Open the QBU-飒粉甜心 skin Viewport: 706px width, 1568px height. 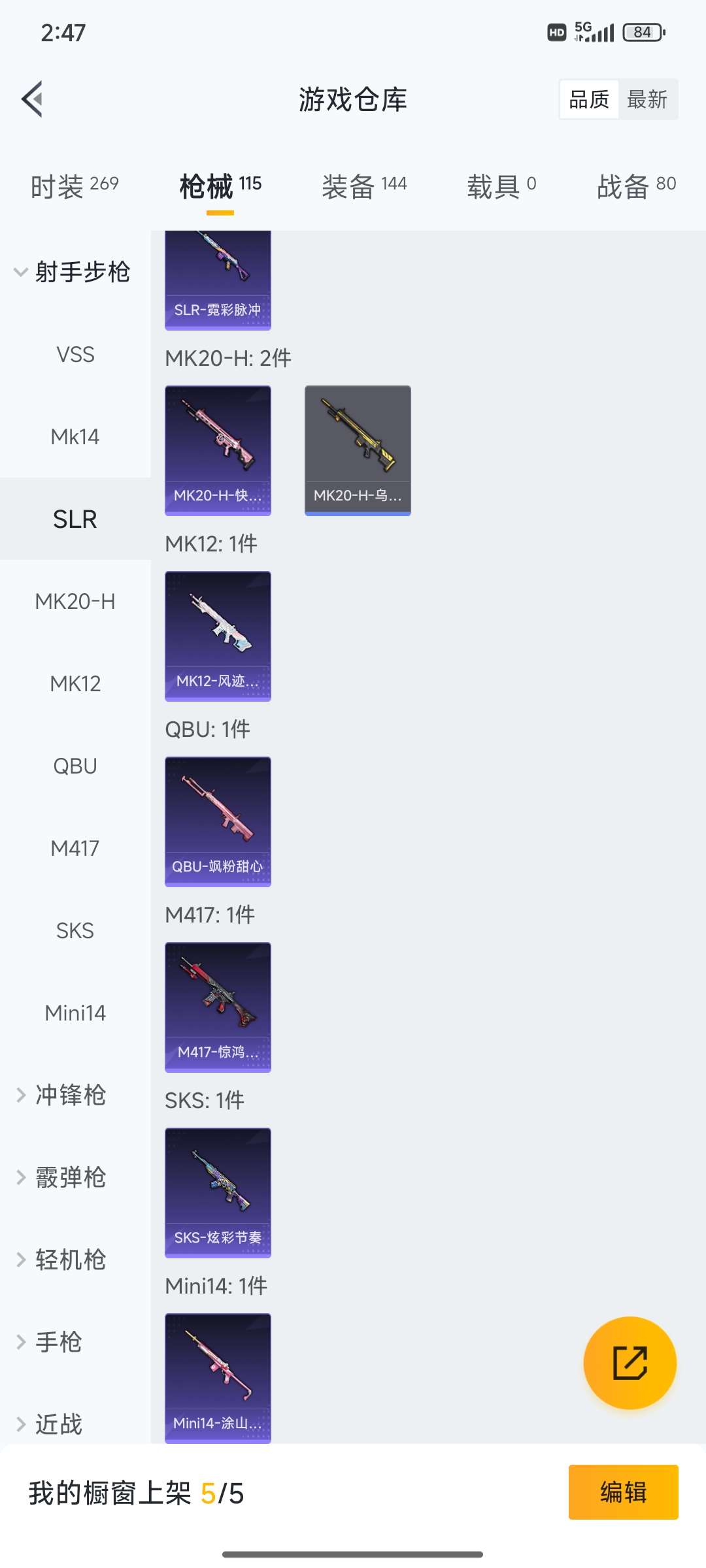(x=218, y=821)
